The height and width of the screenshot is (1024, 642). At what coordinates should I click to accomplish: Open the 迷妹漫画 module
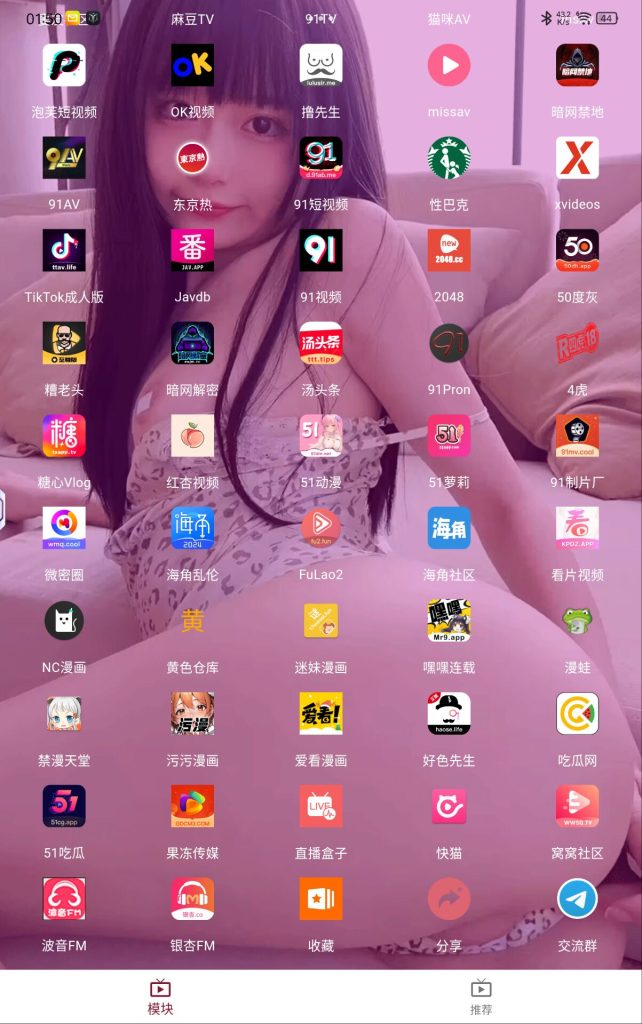321,621
